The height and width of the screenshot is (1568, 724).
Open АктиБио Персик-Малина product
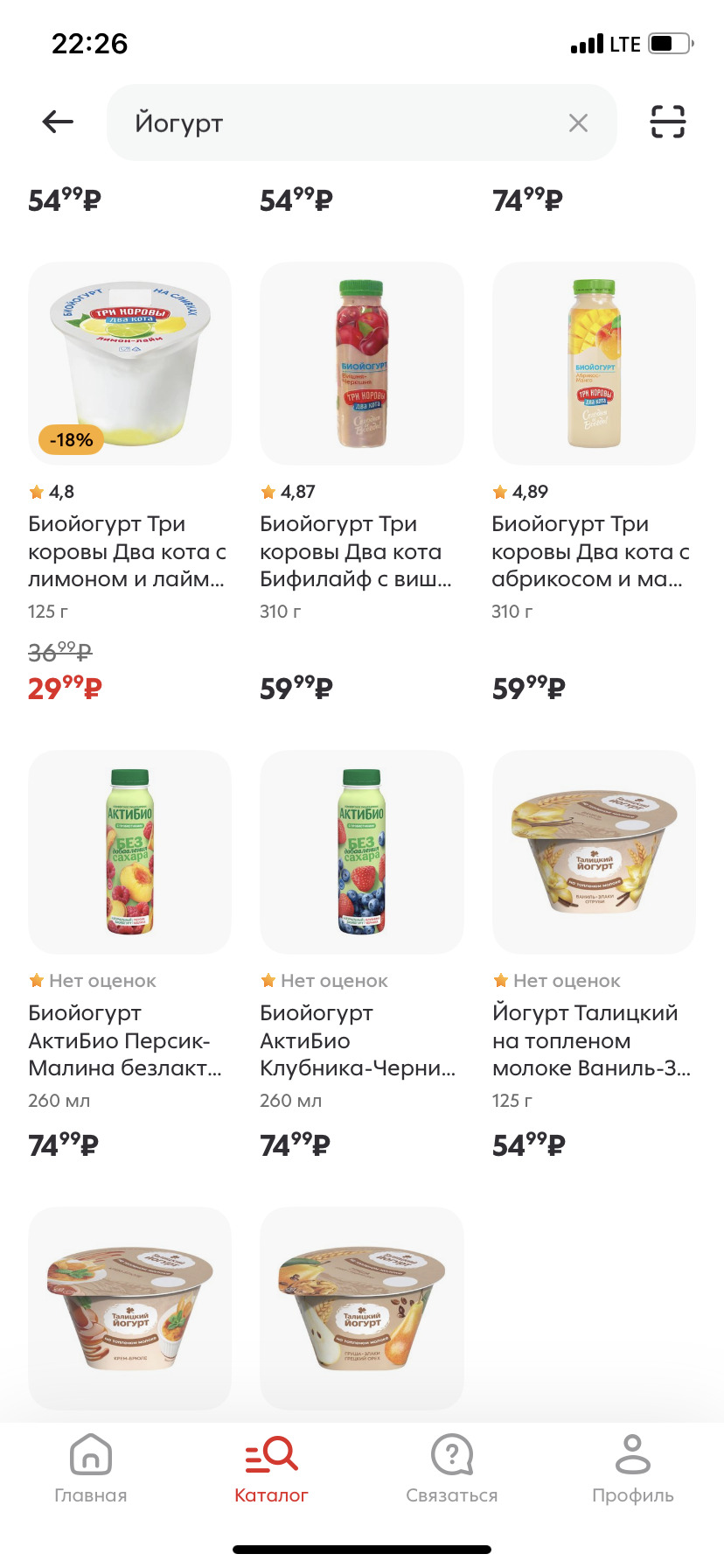(x=129, y=852)
